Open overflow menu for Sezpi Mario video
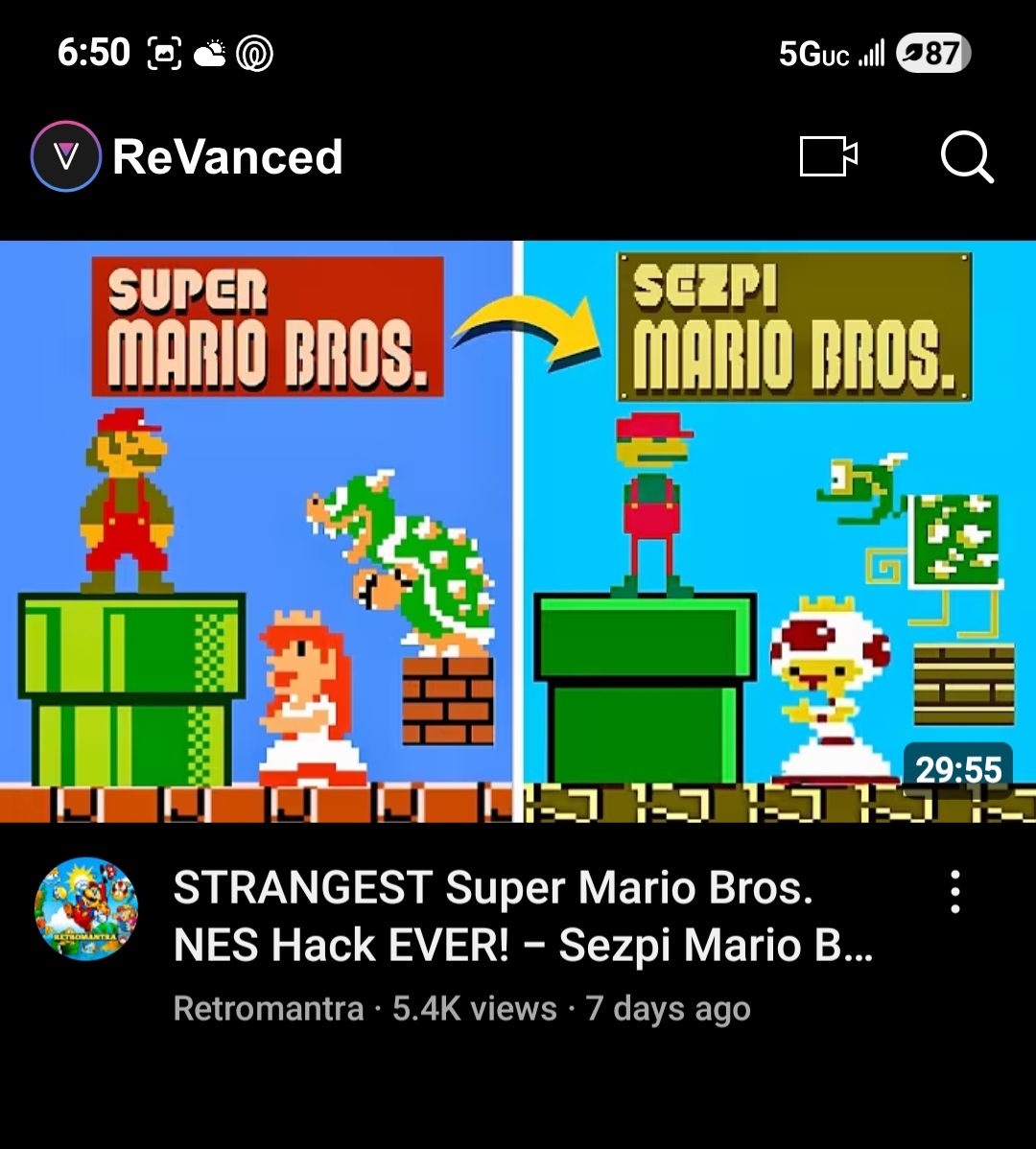 pos(954,892)
